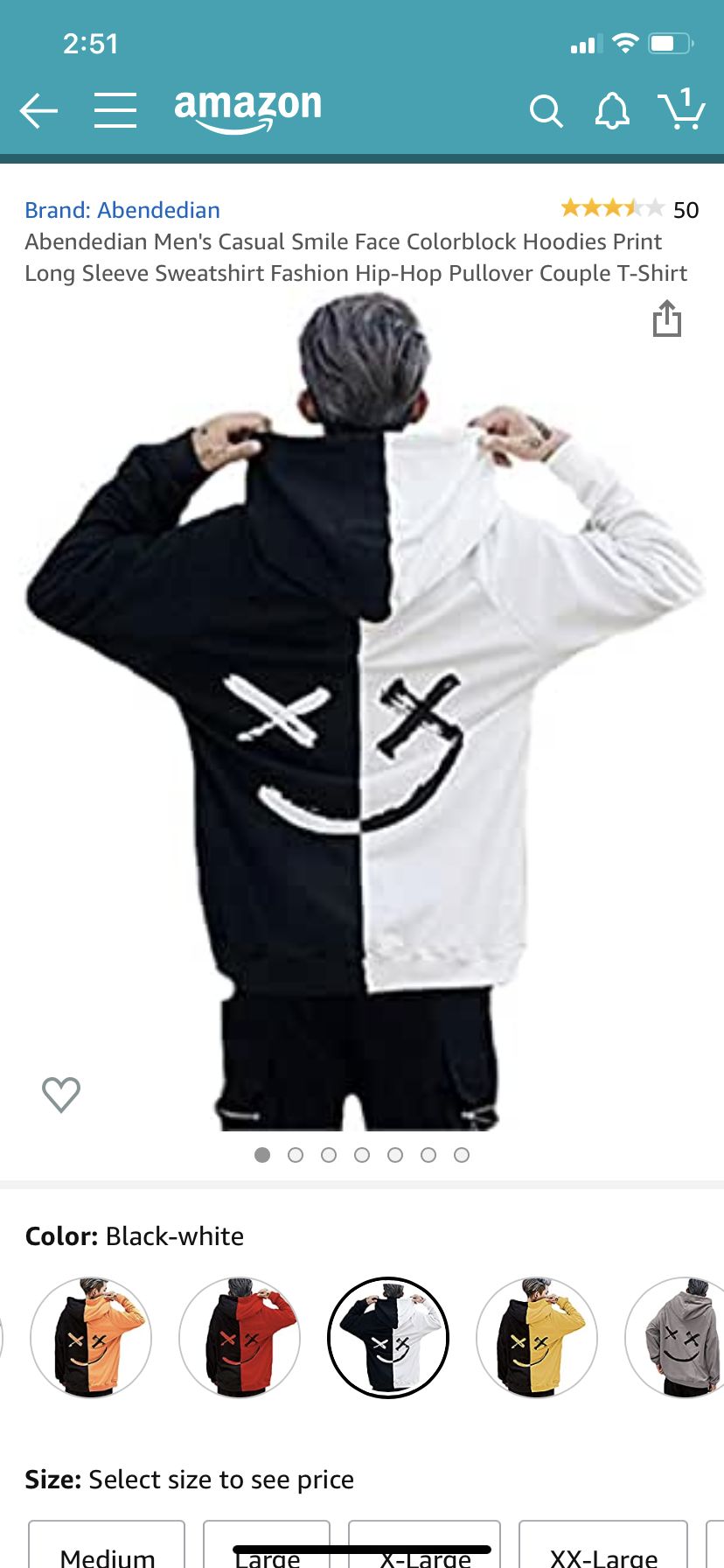Select the black-yellow color swatch
Screen dimensions: 724x1568
537,1338
